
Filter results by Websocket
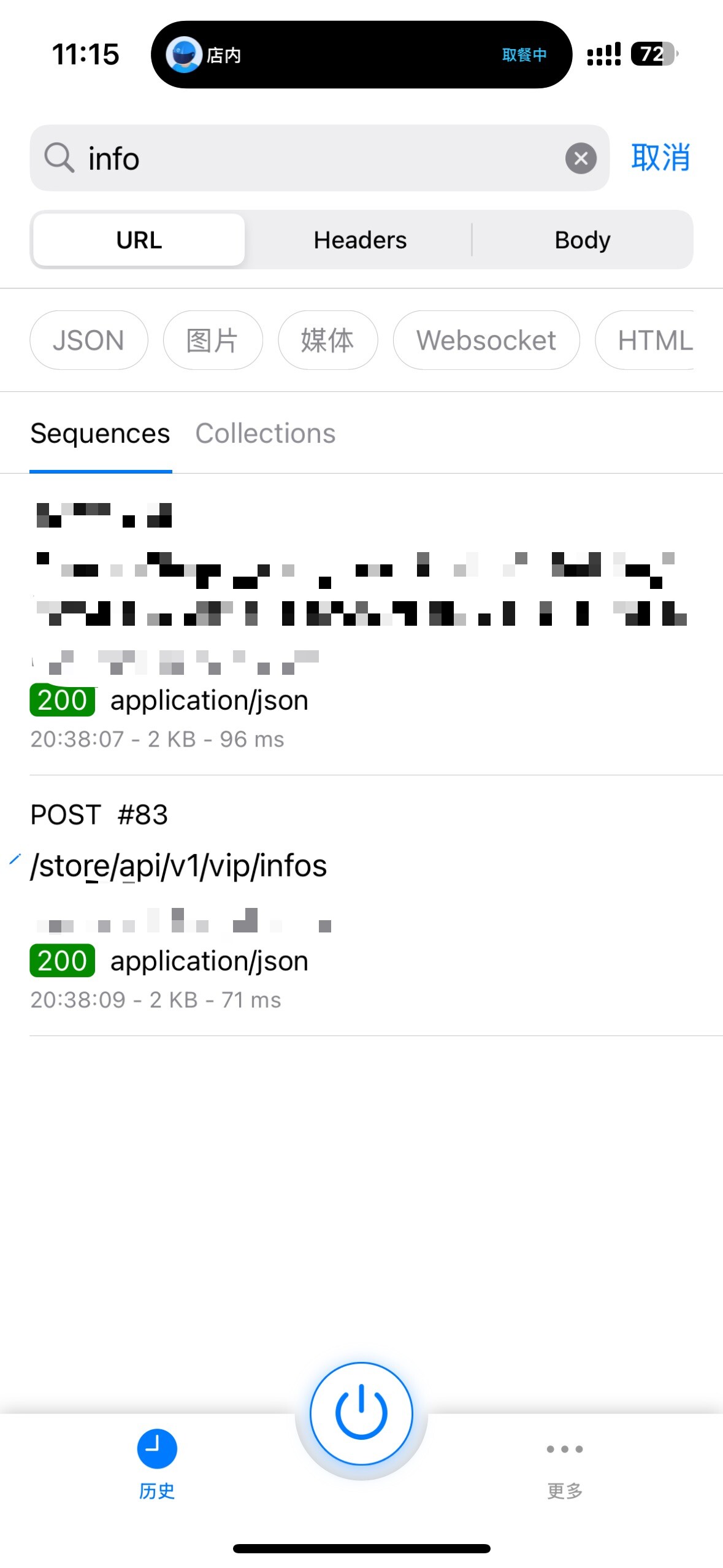coord(486,340)
